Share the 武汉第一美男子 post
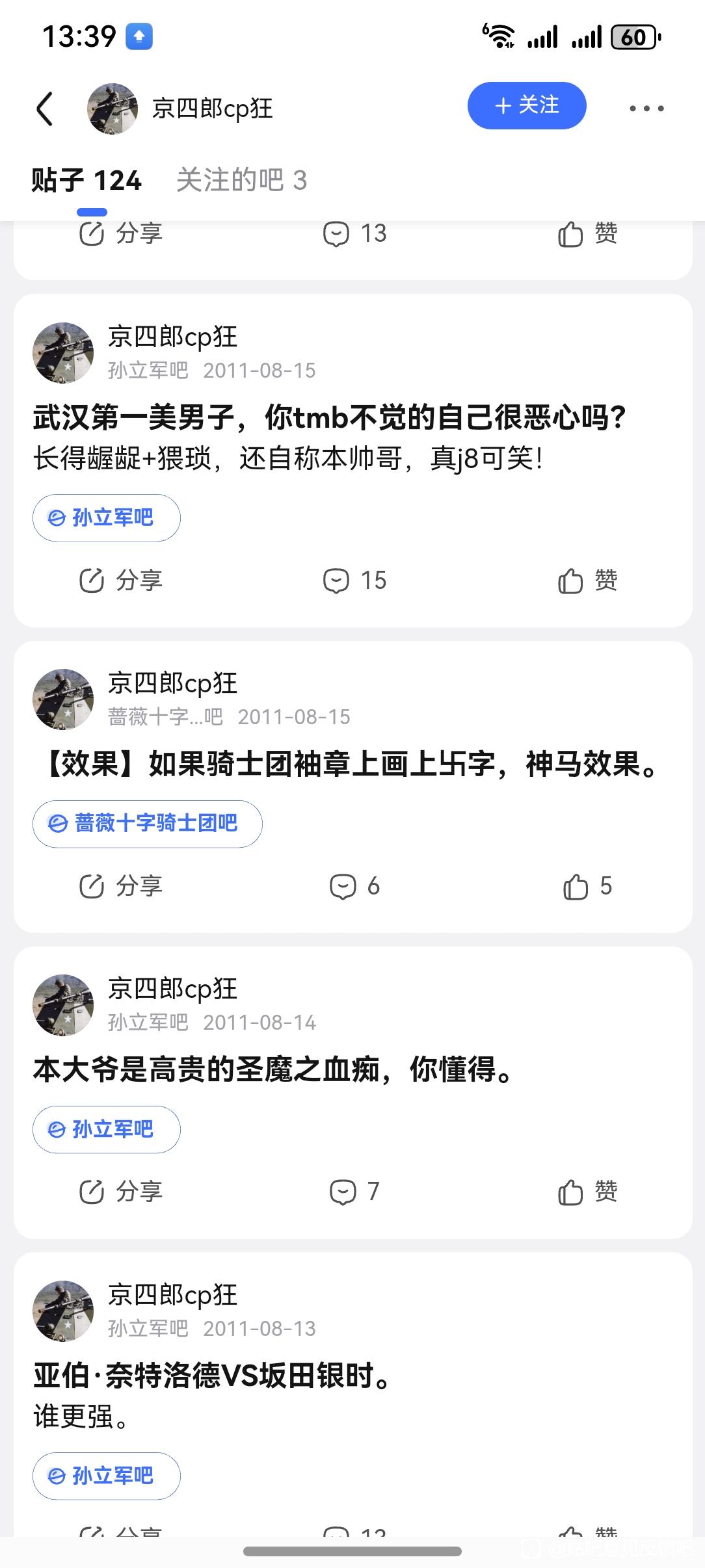 click(120, 580)
